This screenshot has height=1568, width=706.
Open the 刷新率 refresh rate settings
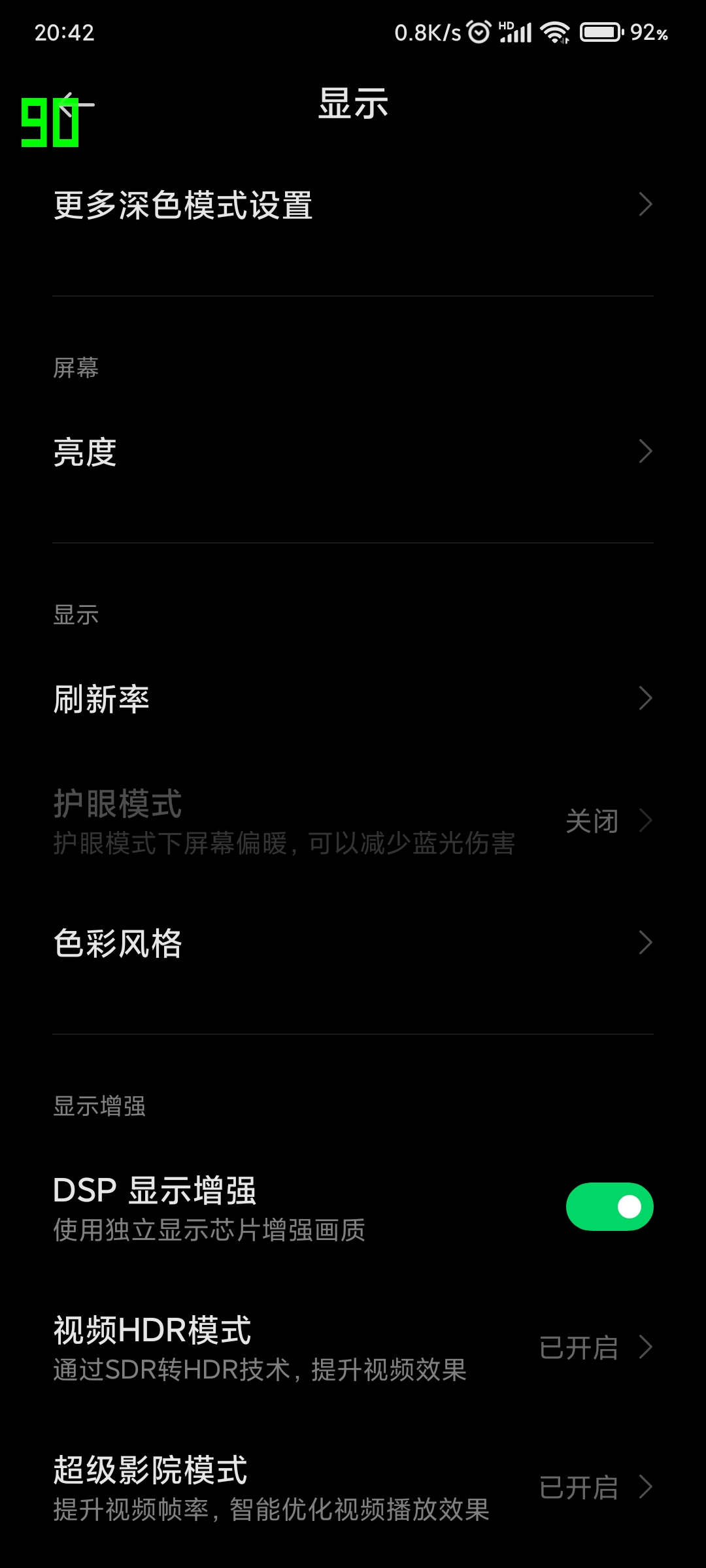[353, 698]
